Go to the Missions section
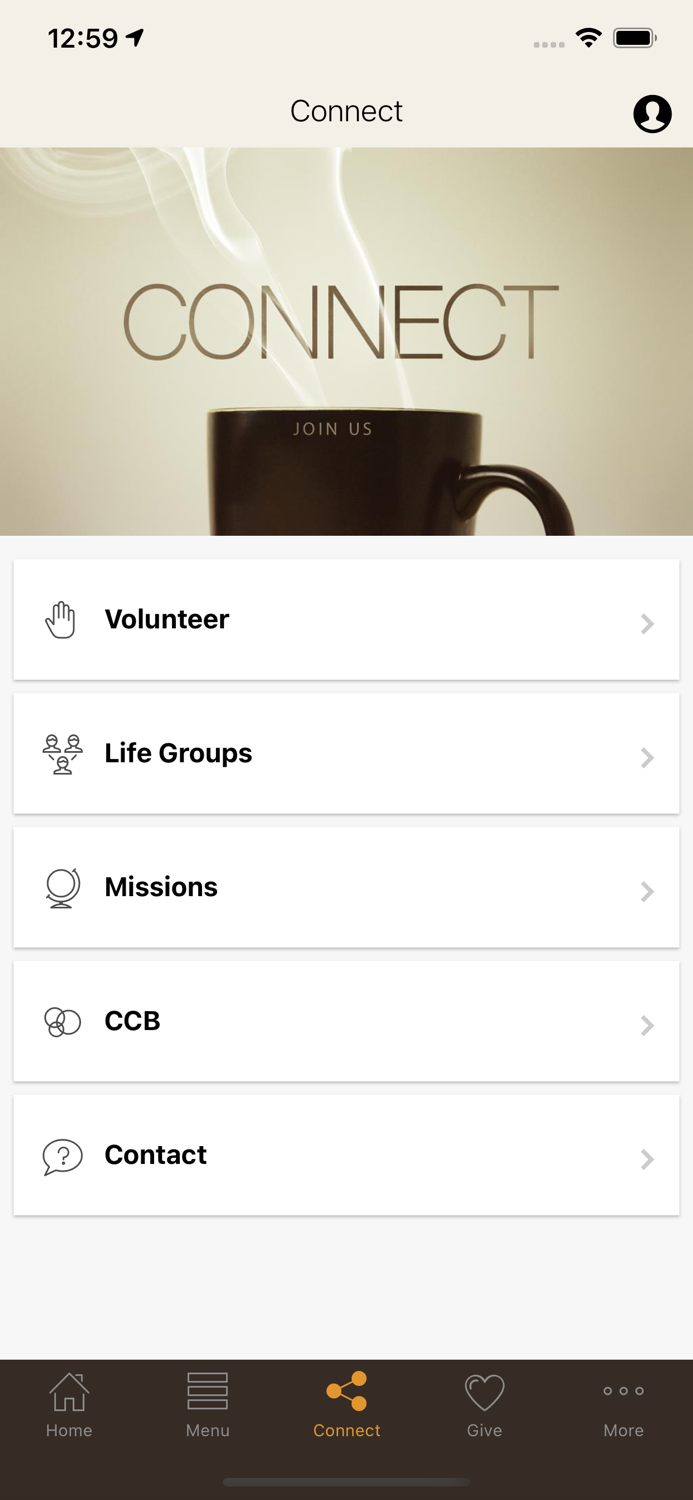The height and width of the screenshot is (1500, 693). click(x=346, y=888)
